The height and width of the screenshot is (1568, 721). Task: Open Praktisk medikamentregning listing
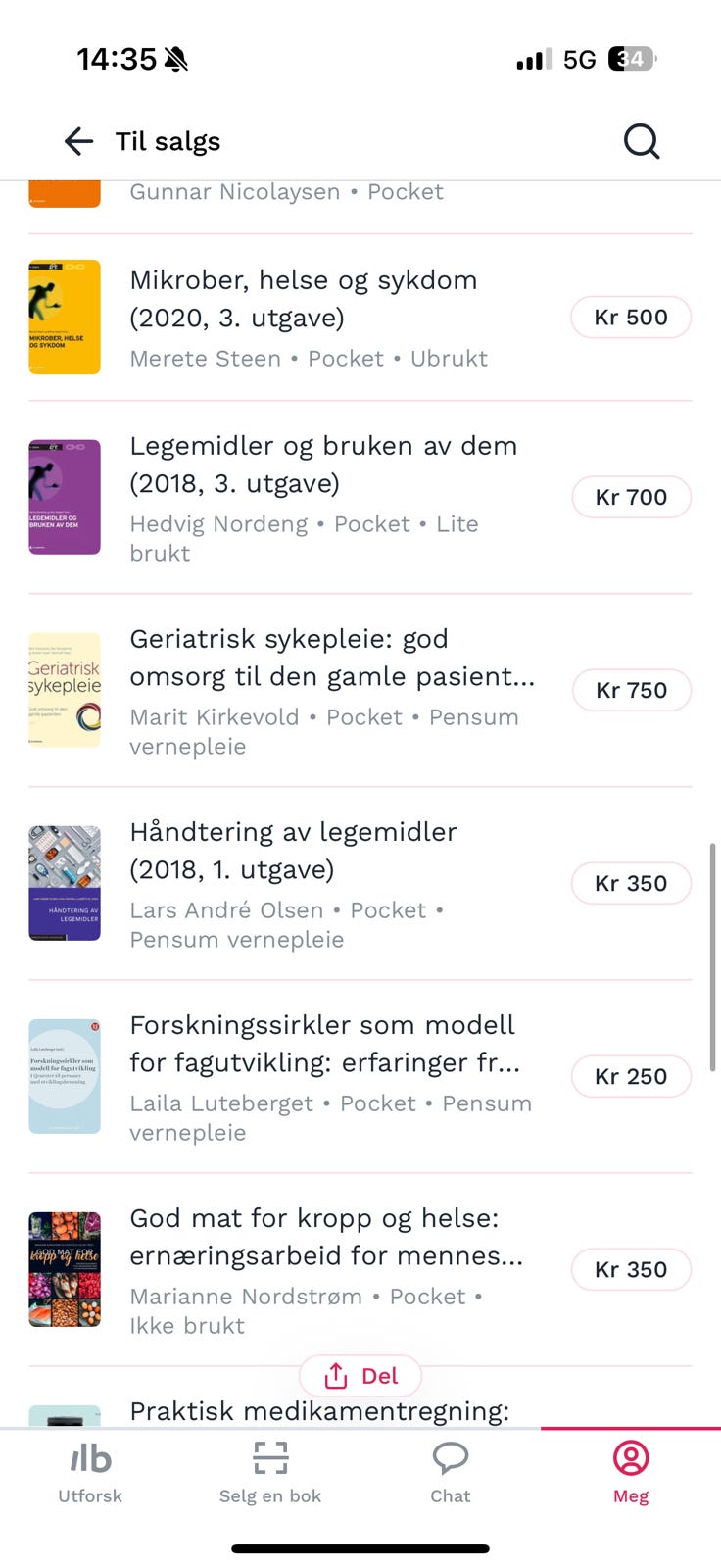(x=319, y=1409)
